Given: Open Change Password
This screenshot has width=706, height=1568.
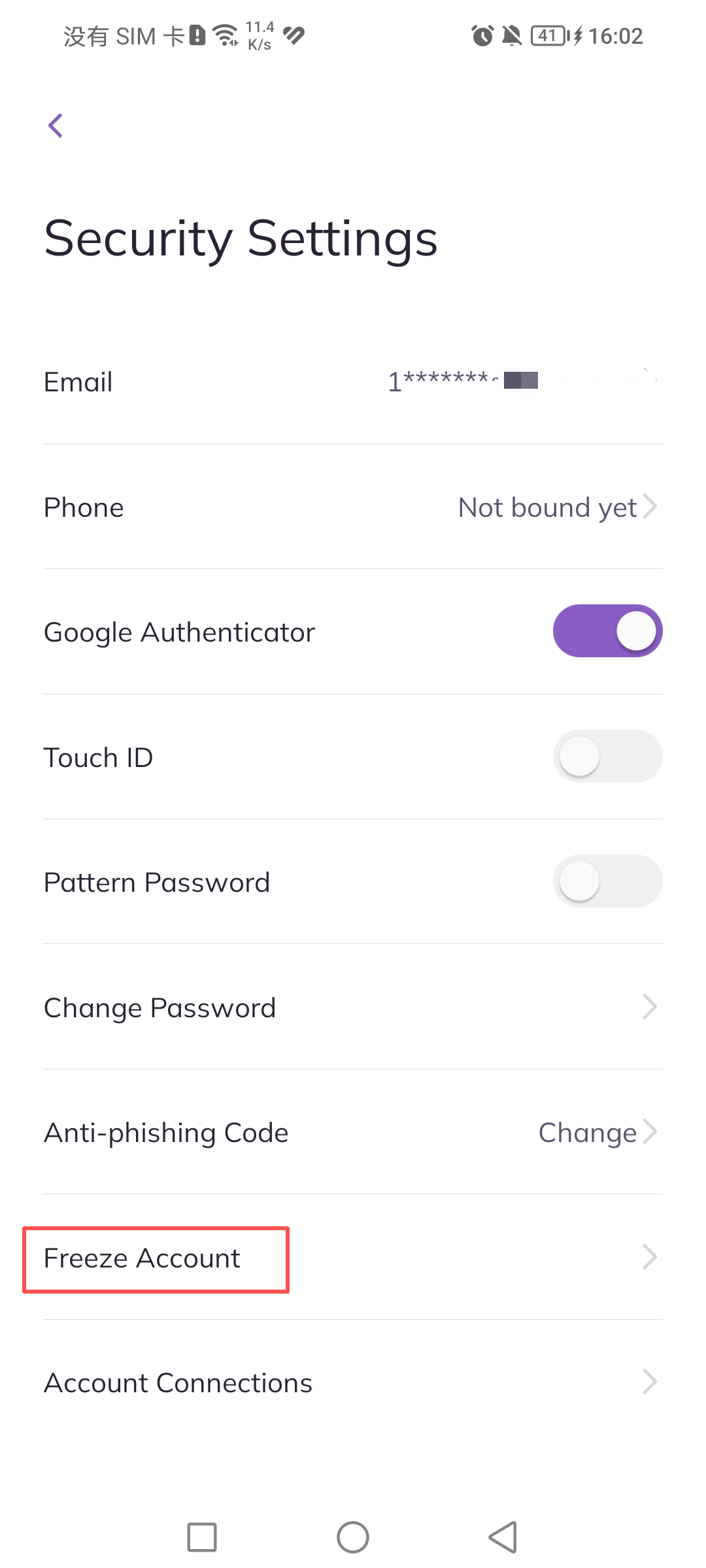Looking at the screenshot, I should [353, 1007].
